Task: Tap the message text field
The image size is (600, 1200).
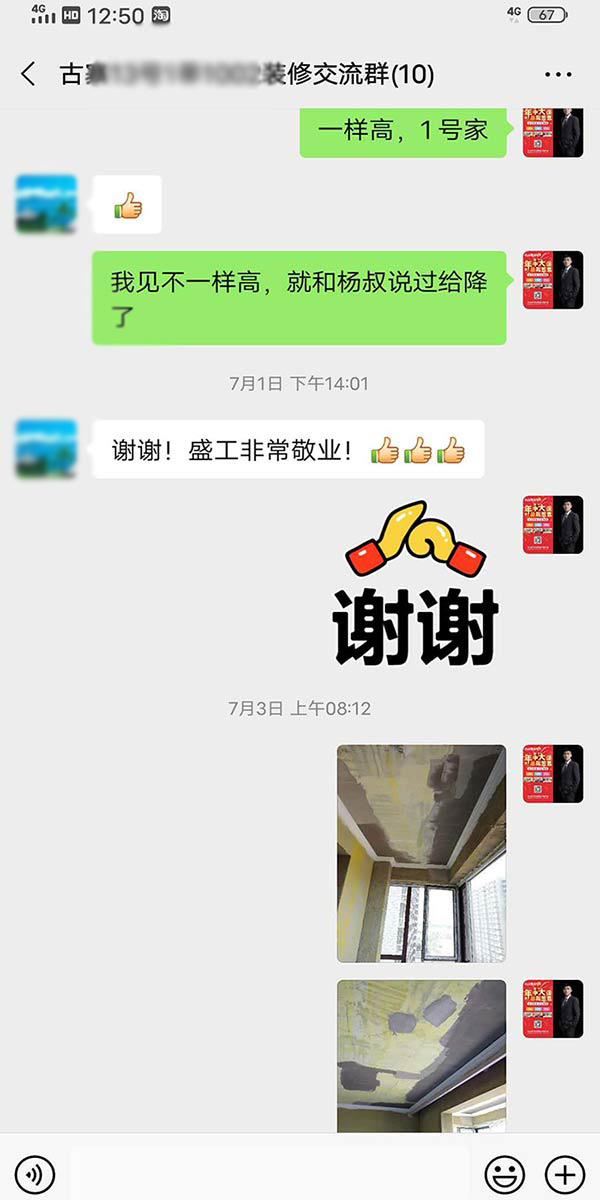Action: [x=270, y=1173]
